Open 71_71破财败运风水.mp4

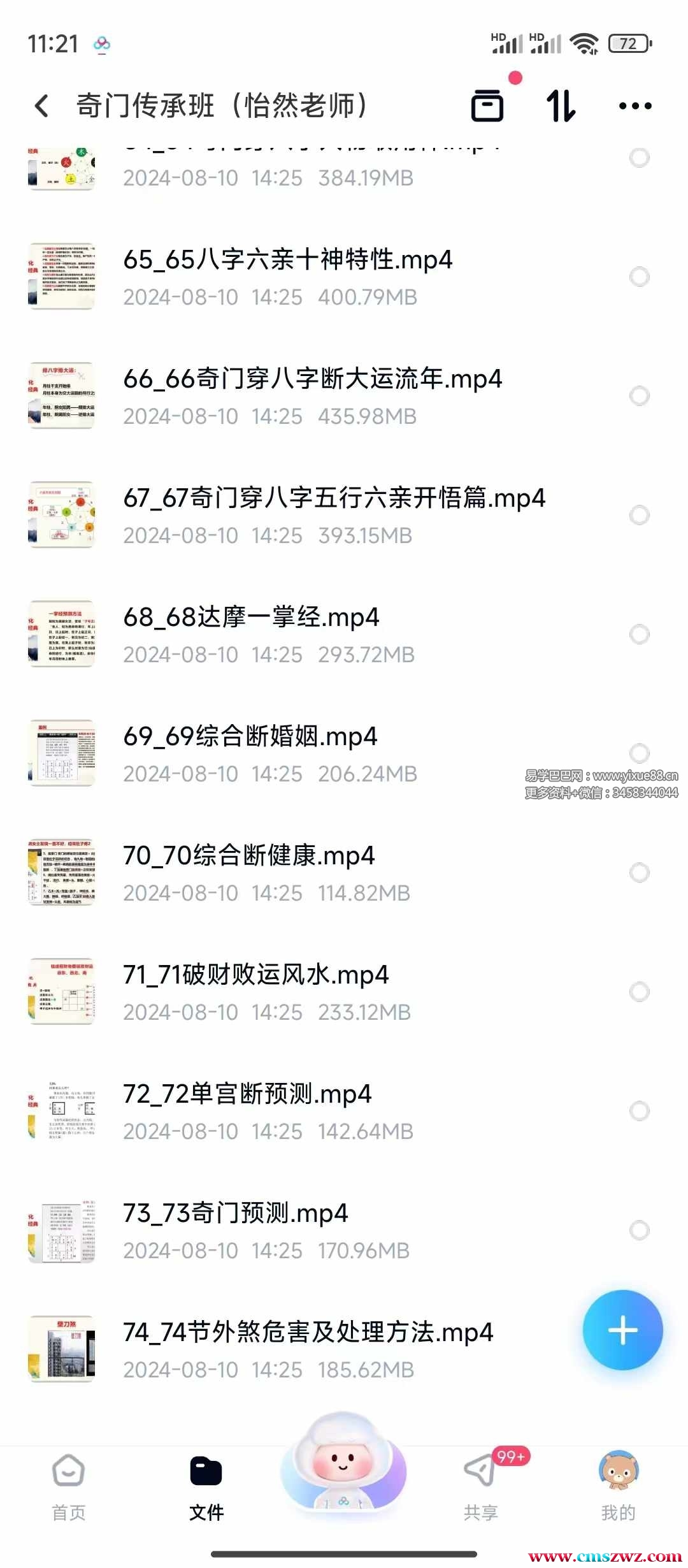click(x=255, y=975)
